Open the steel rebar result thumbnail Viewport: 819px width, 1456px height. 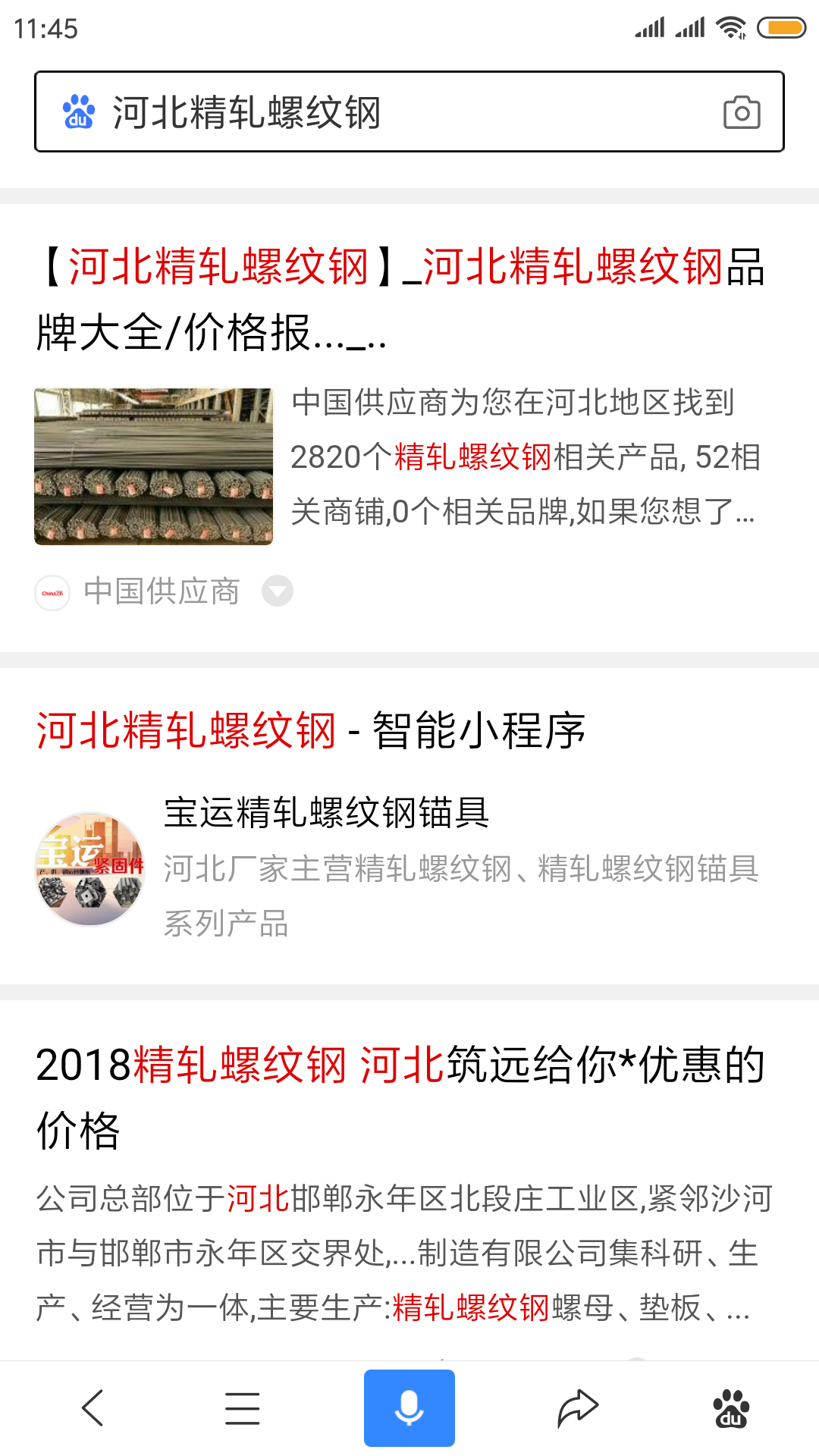pos(153,466)
